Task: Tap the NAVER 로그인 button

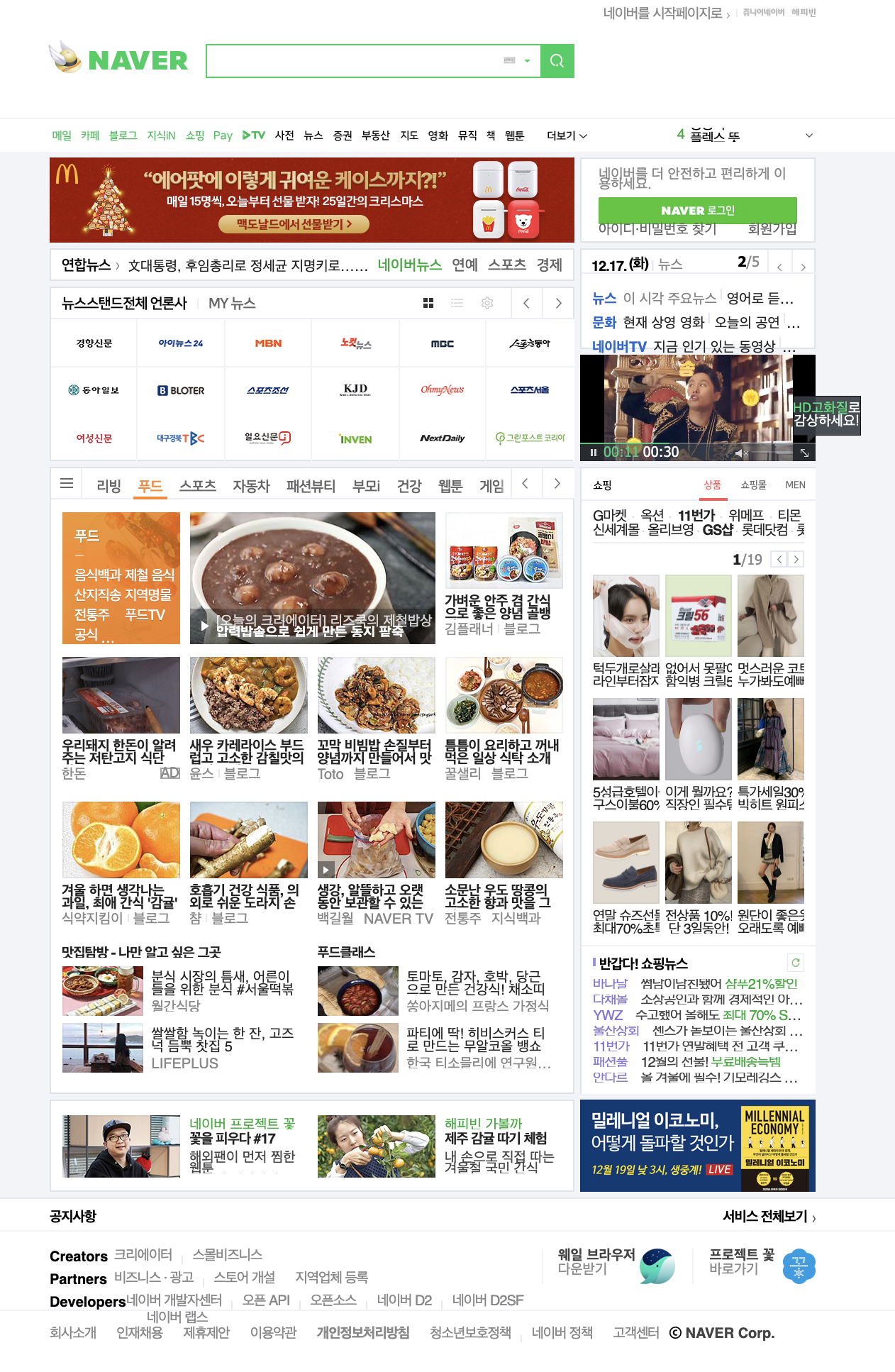Action: (x=697, y=210)
